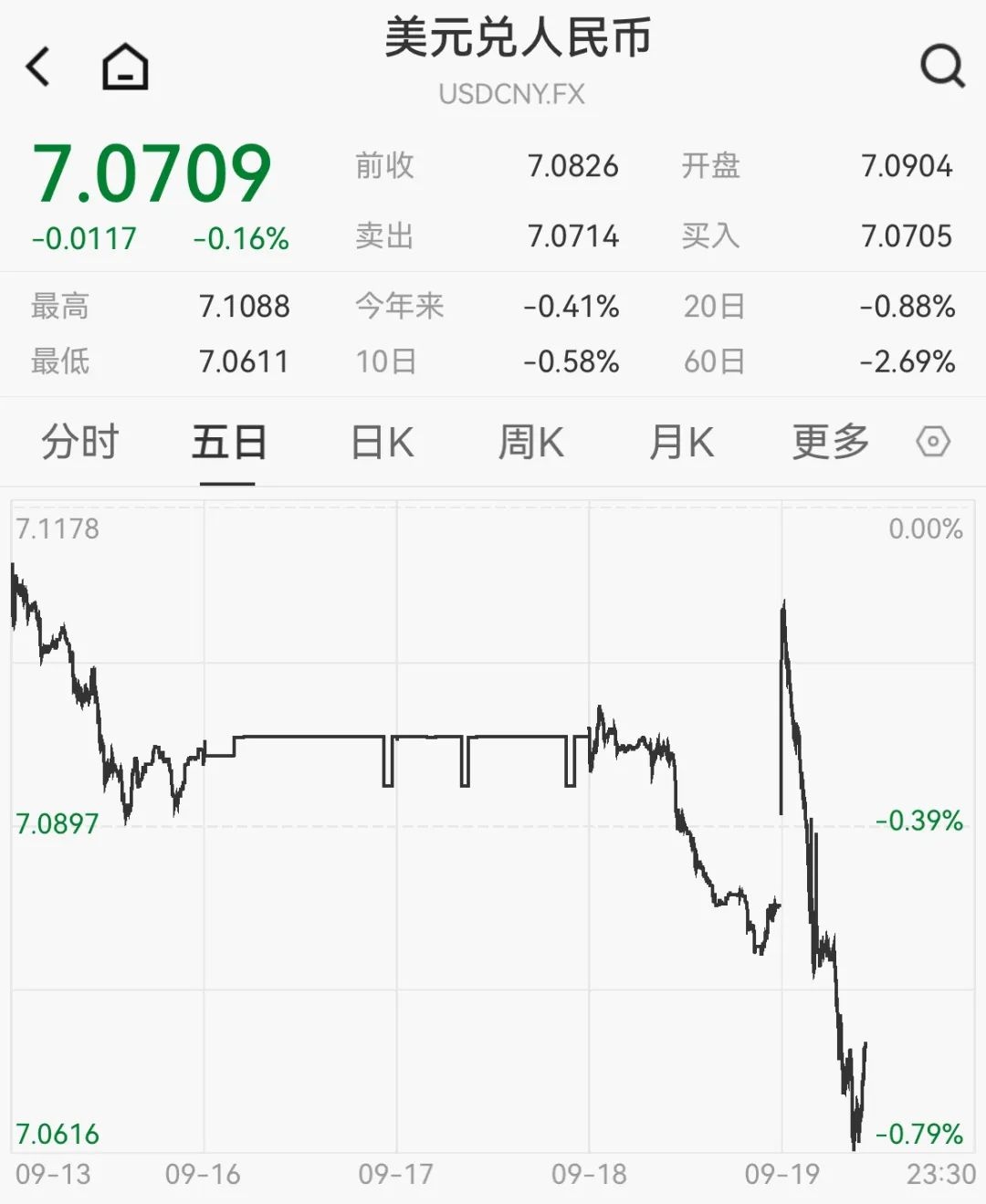Open chart settings via the gear icon
Image resolution: width=986 pixels, height=1204 pixels.
coord(932,442)
